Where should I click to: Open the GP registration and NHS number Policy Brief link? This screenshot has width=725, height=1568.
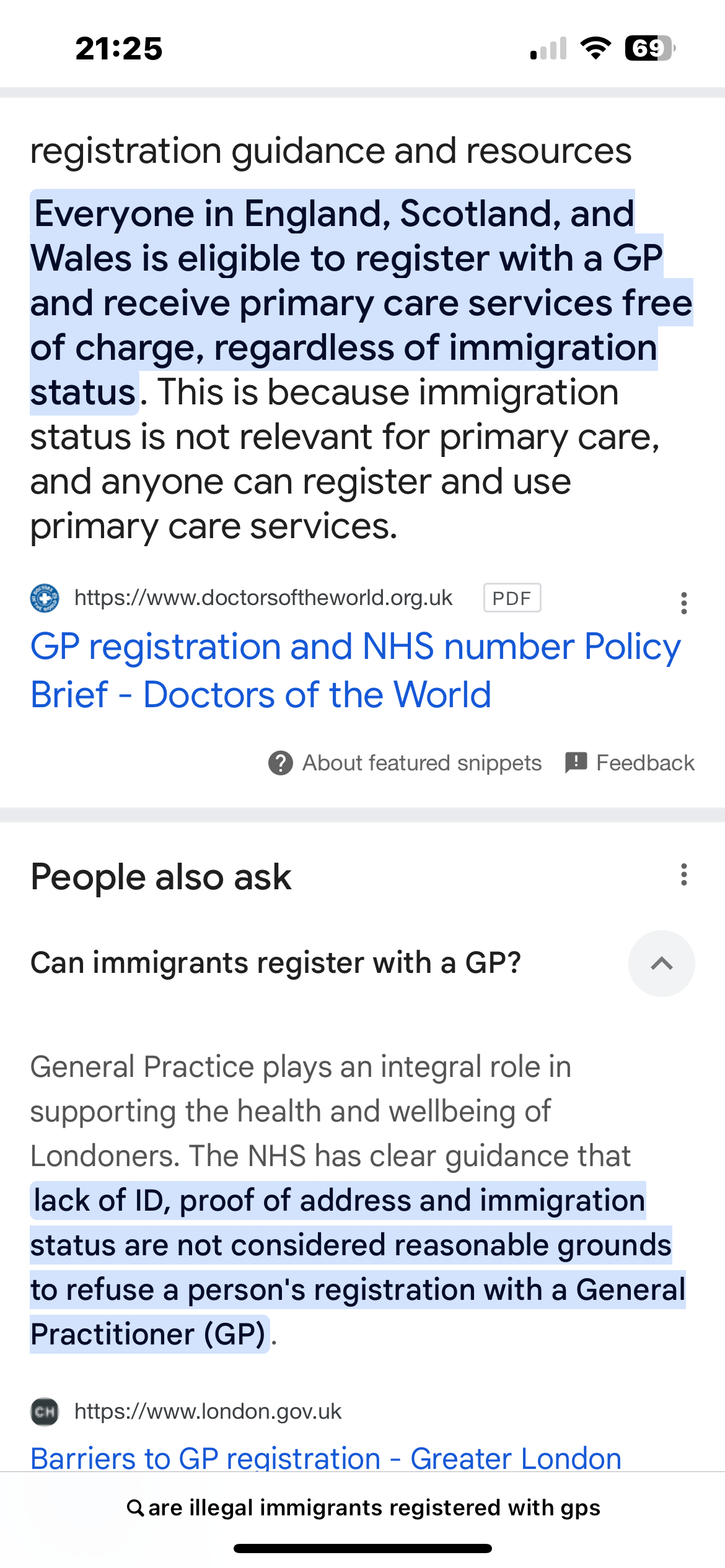tap(355, 670)
